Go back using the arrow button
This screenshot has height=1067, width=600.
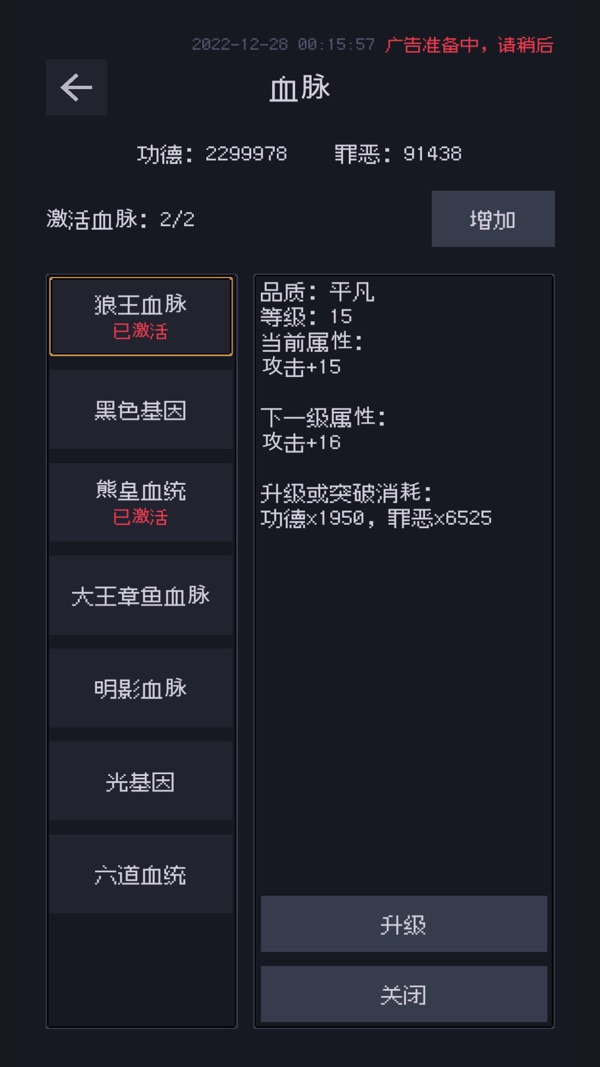[76, 88]
